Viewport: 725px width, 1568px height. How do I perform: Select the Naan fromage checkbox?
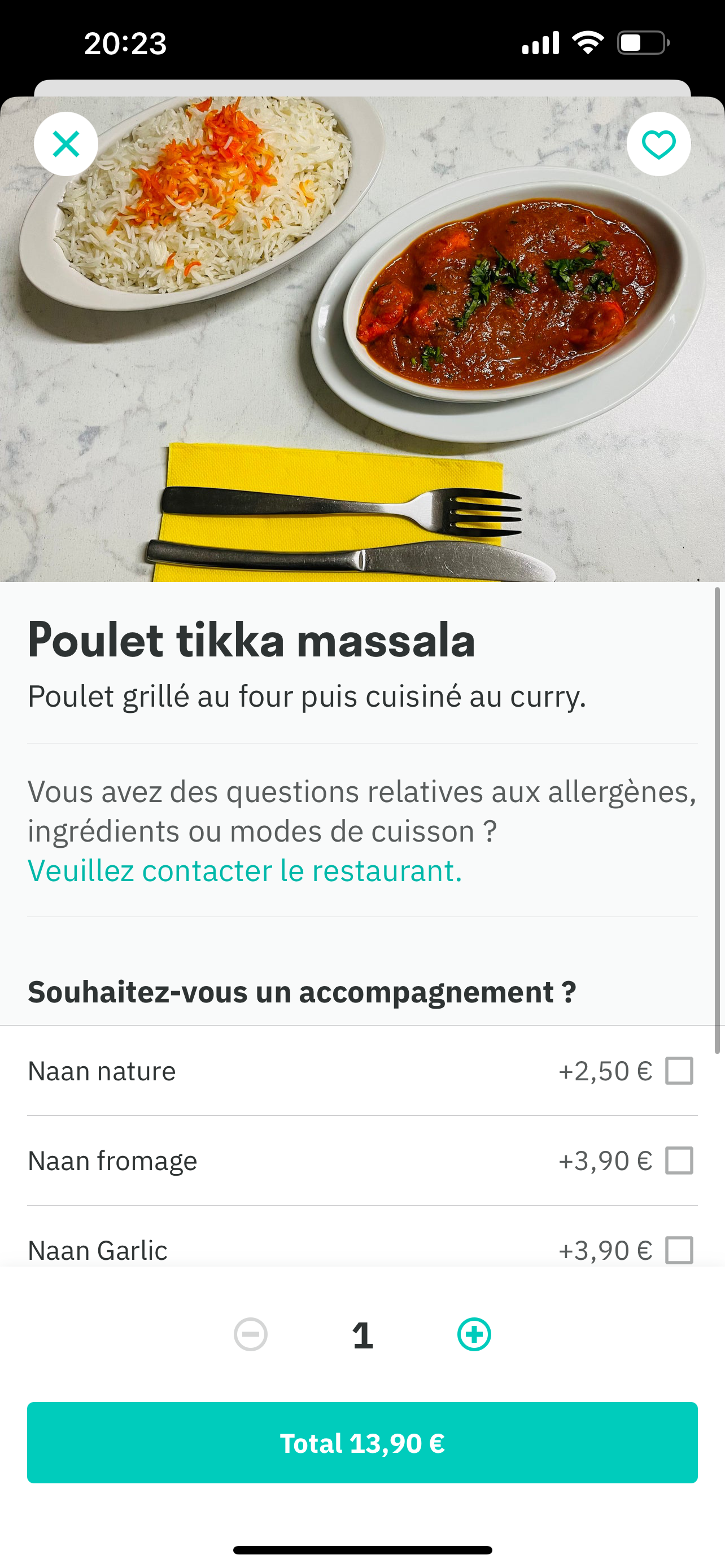(679, 1160)
